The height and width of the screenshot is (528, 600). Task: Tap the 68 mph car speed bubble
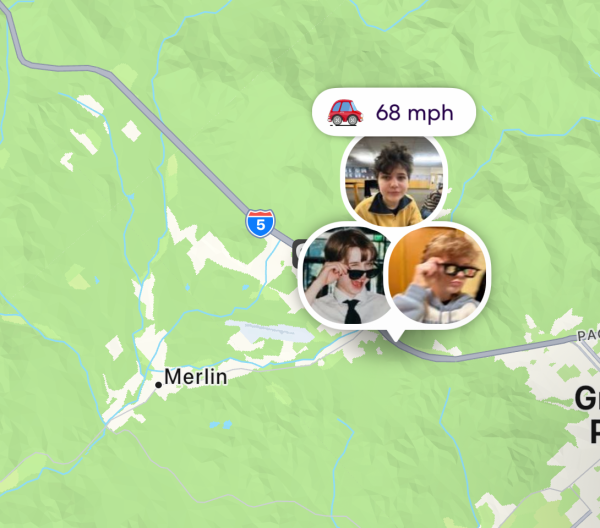tap(392, 112)
